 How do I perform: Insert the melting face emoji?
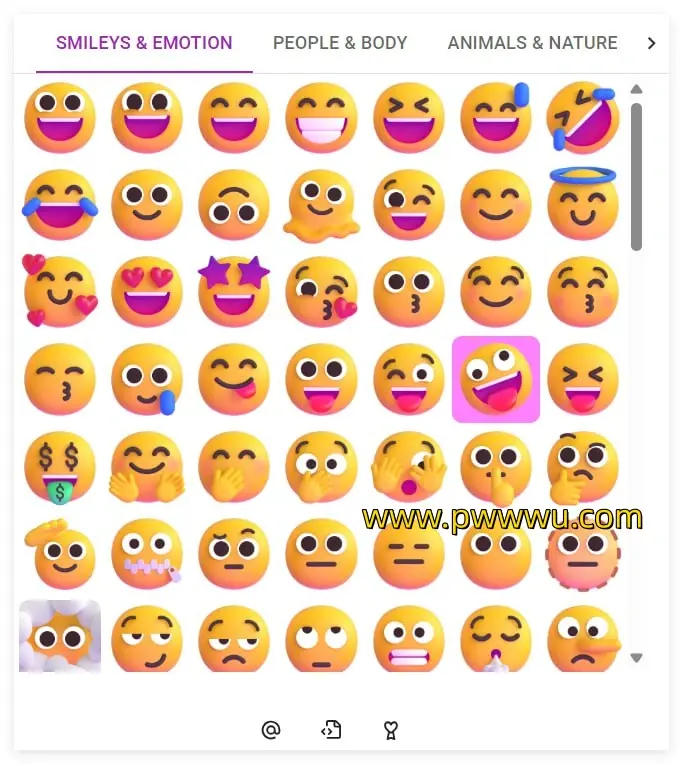pyautogui.click(x=321, y=205)
